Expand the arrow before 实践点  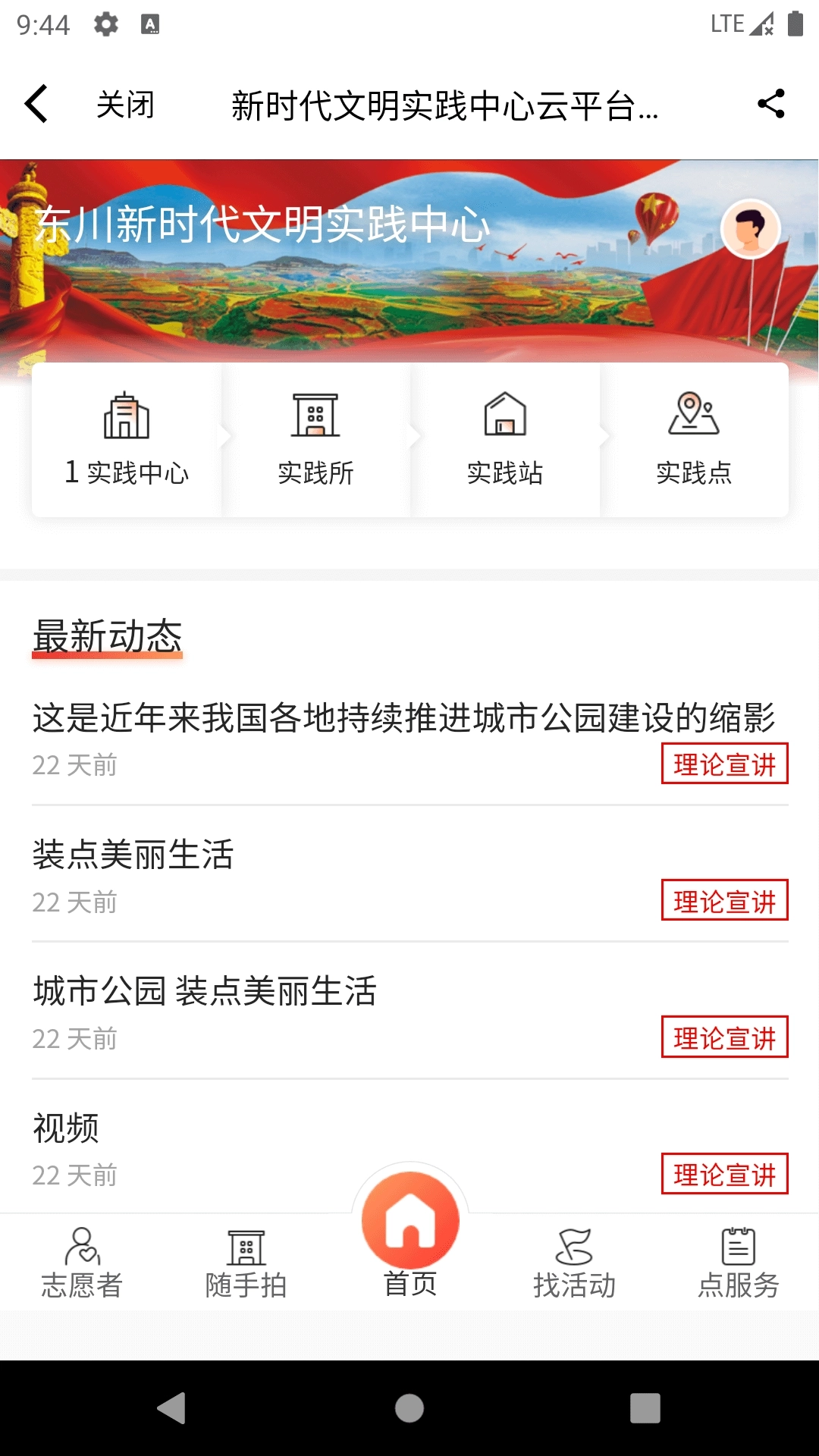[604, 438]
